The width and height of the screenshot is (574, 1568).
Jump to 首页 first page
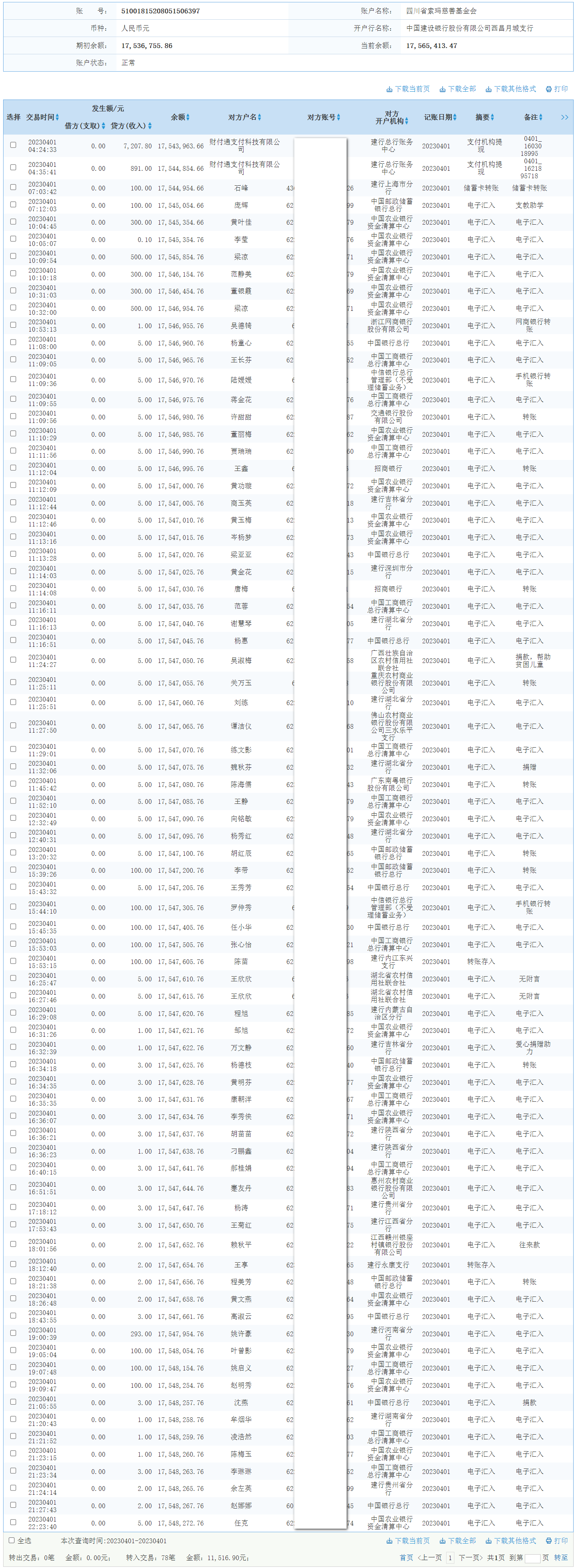(406, 1558)
